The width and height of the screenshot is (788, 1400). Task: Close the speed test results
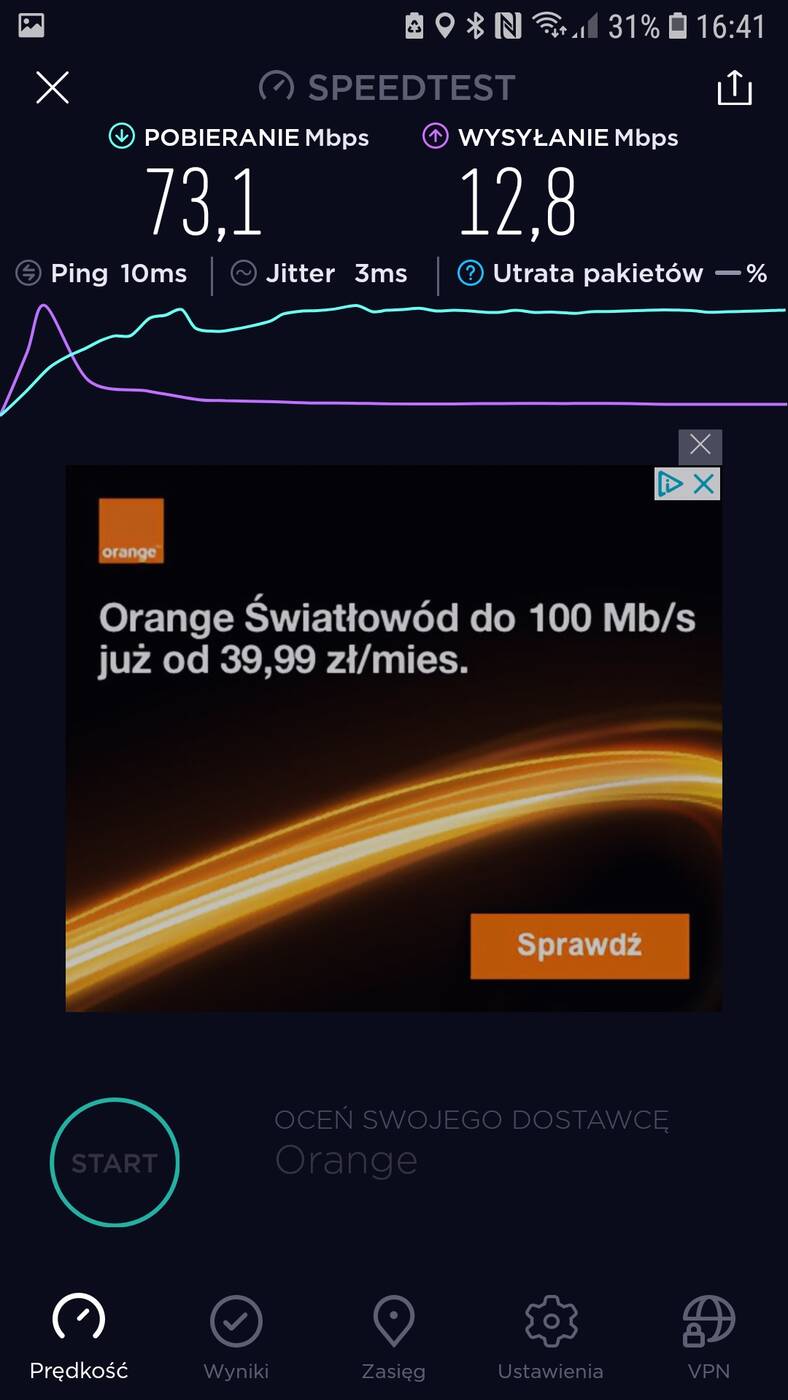coord(52,88)
